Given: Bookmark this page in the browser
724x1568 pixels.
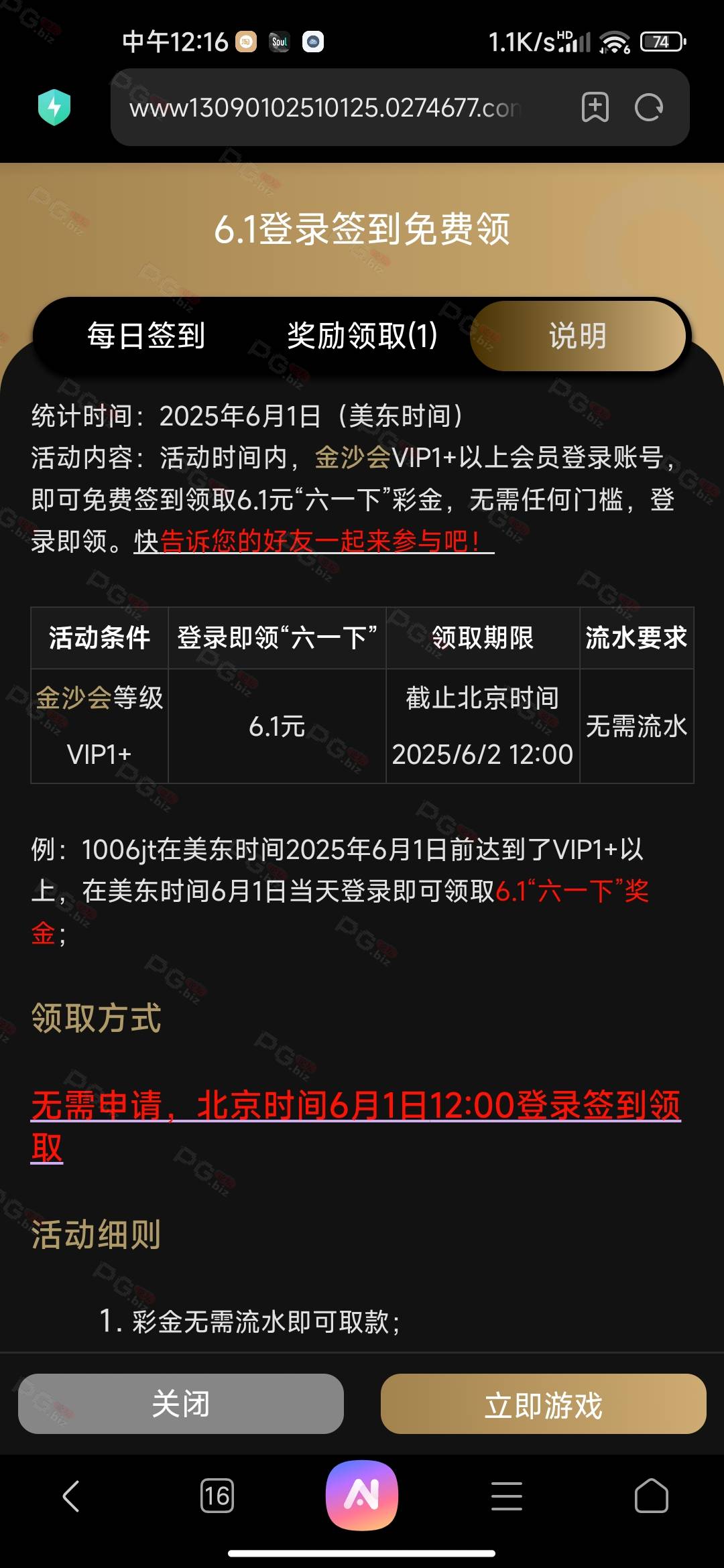Looking at the screenshot, I should 595,107.
